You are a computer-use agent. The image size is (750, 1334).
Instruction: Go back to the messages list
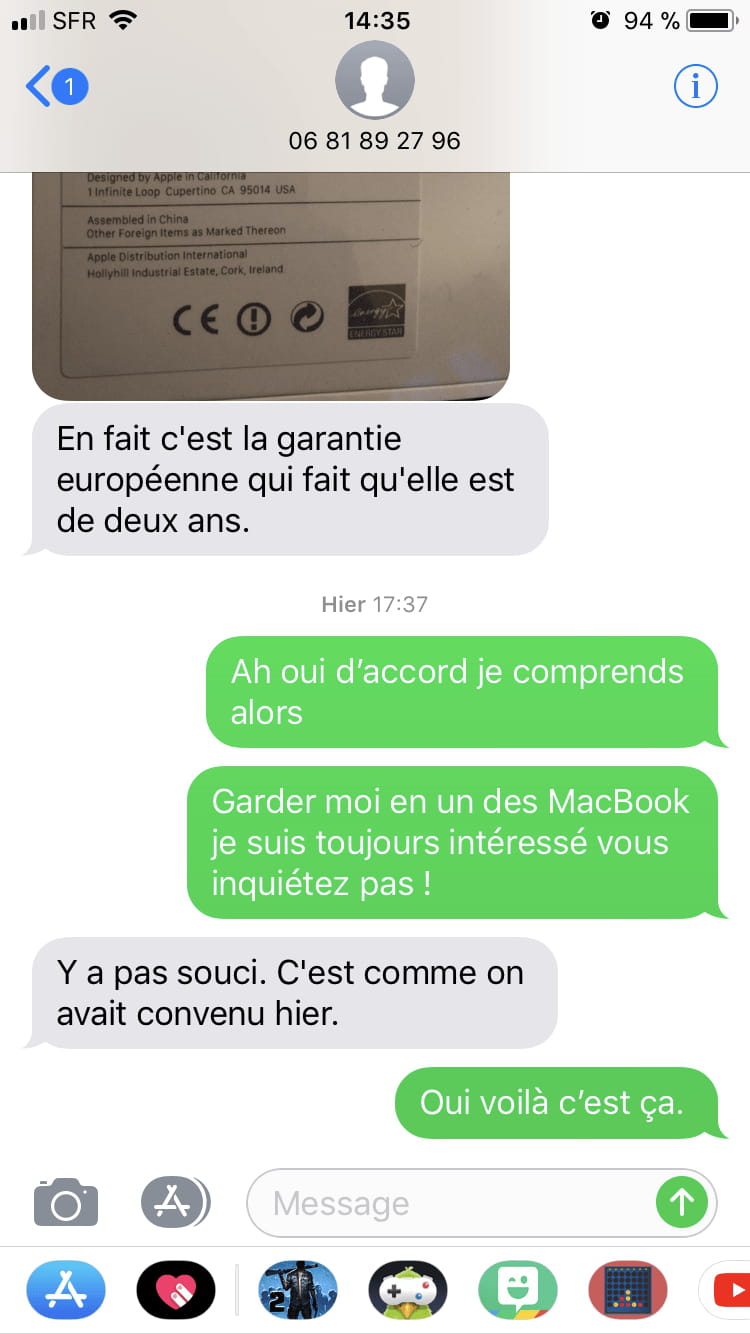point(57,87)
